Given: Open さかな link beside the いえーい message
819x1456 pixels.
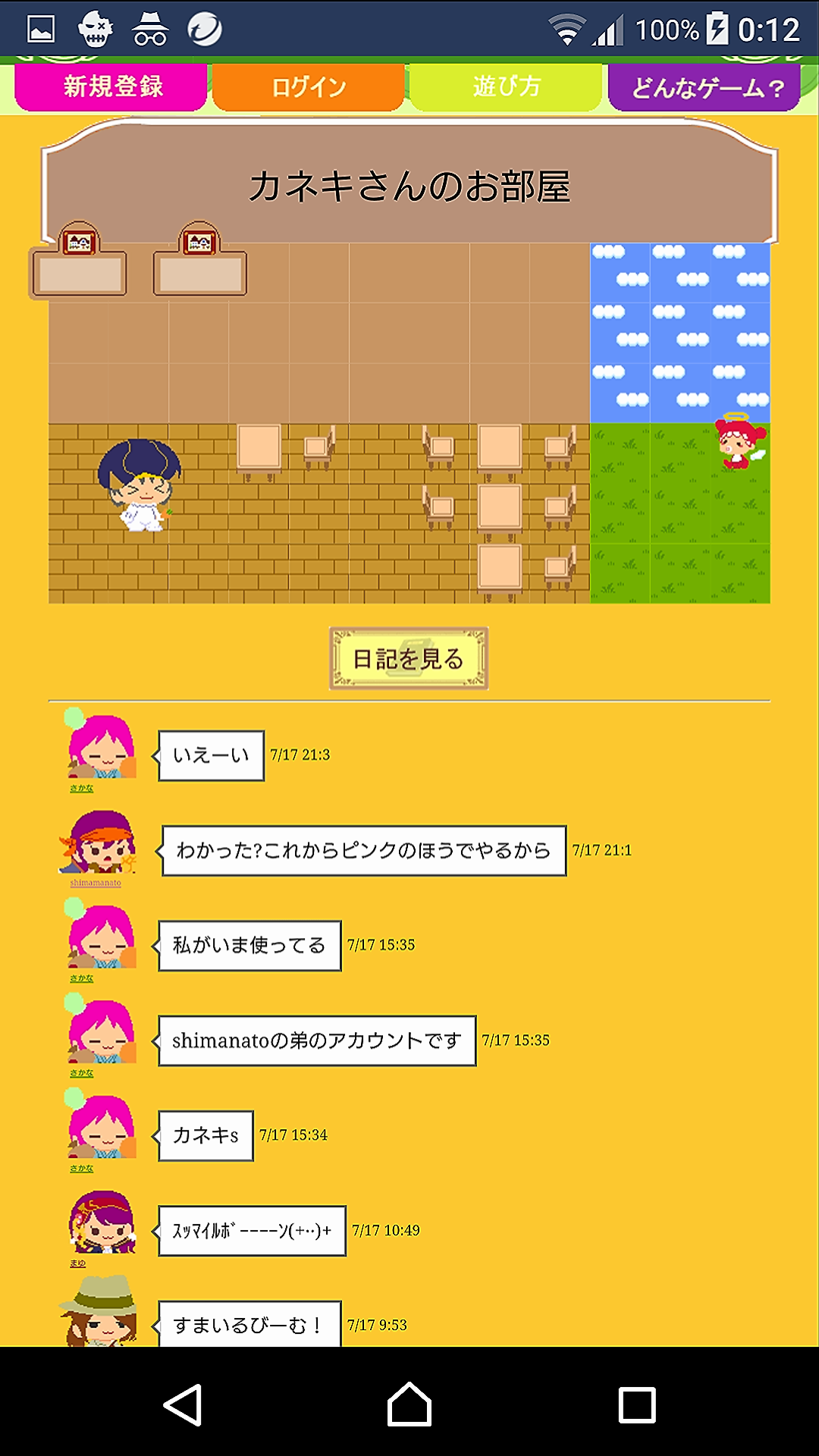Looking at the screenshot, I should (82, 789).
